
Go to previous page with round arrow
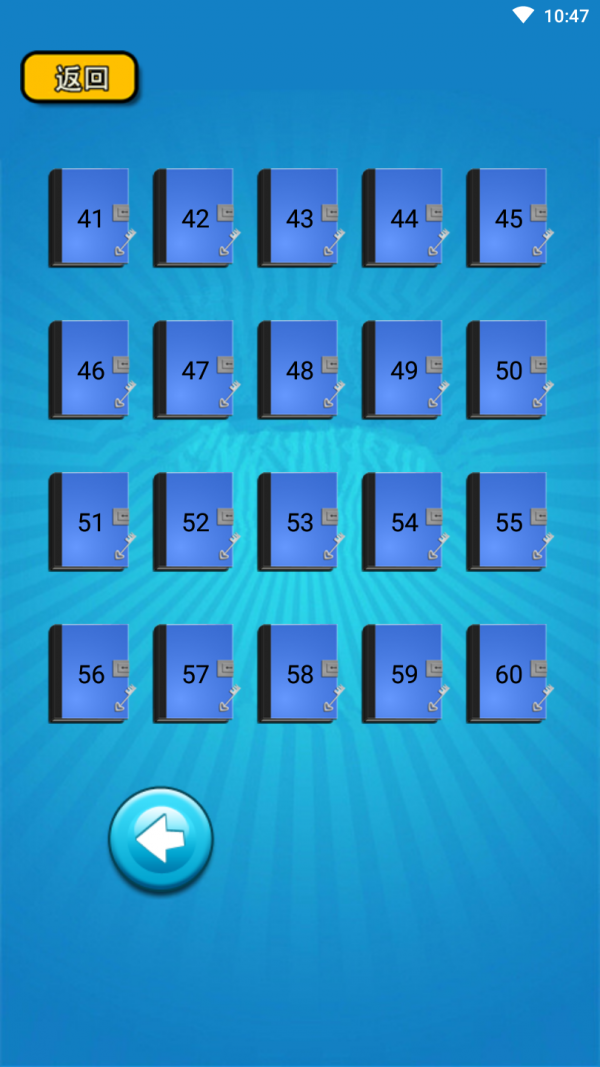160,840
